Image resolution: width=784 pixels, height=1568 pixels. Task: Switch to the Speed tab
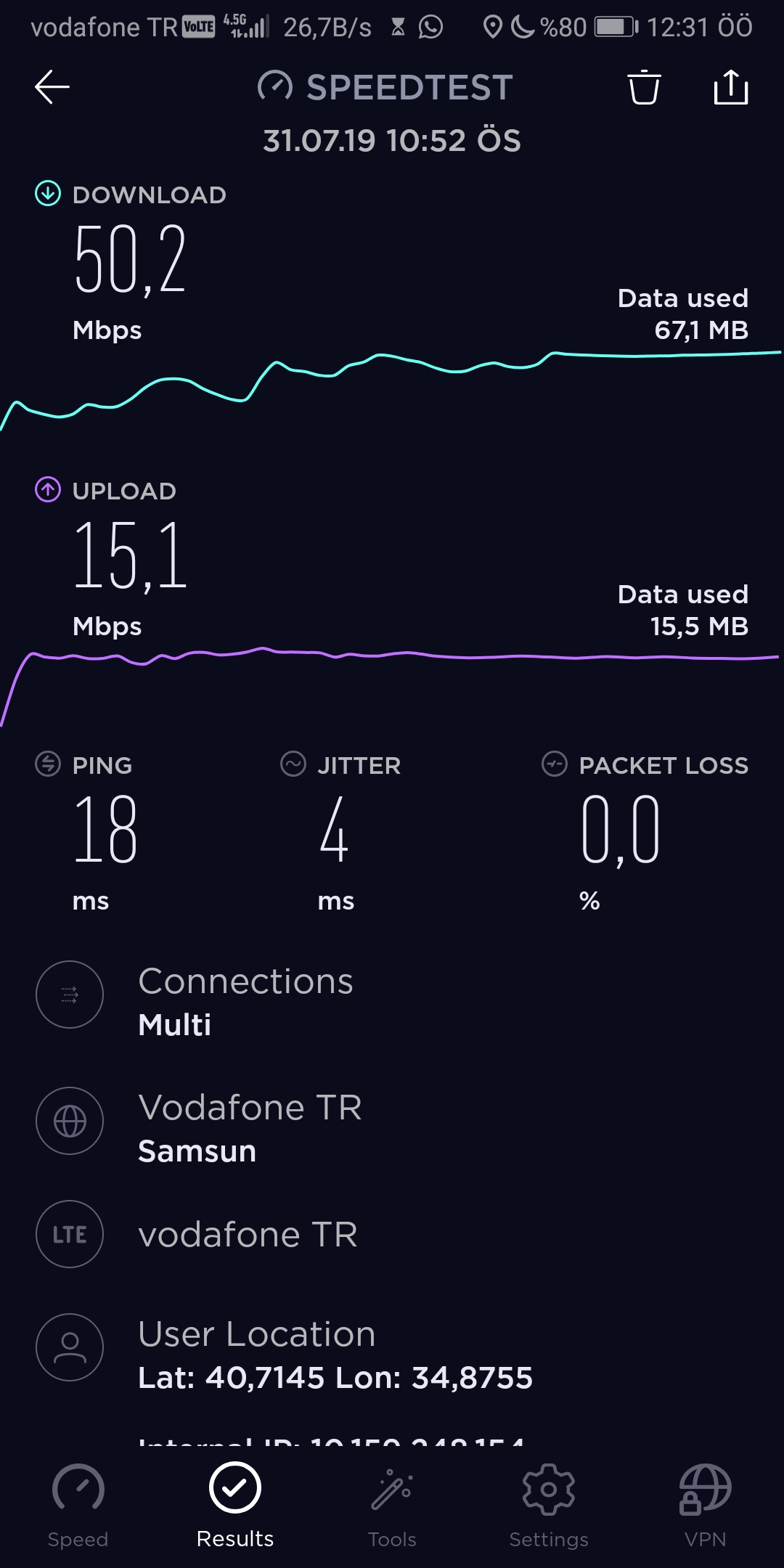point(78,1507)
